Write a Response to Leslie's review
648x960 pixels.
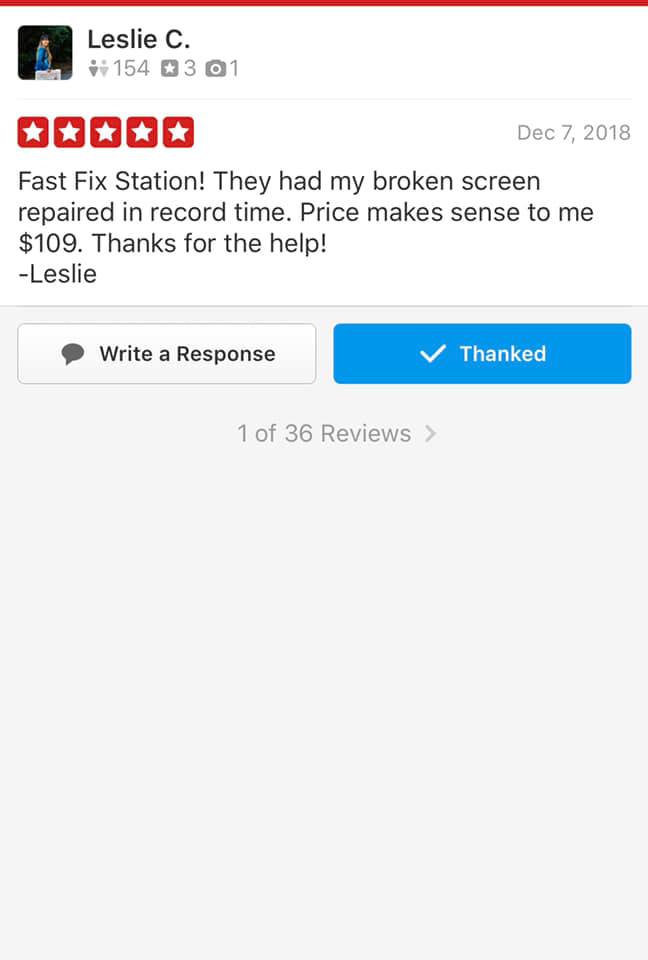click(167, 354)
